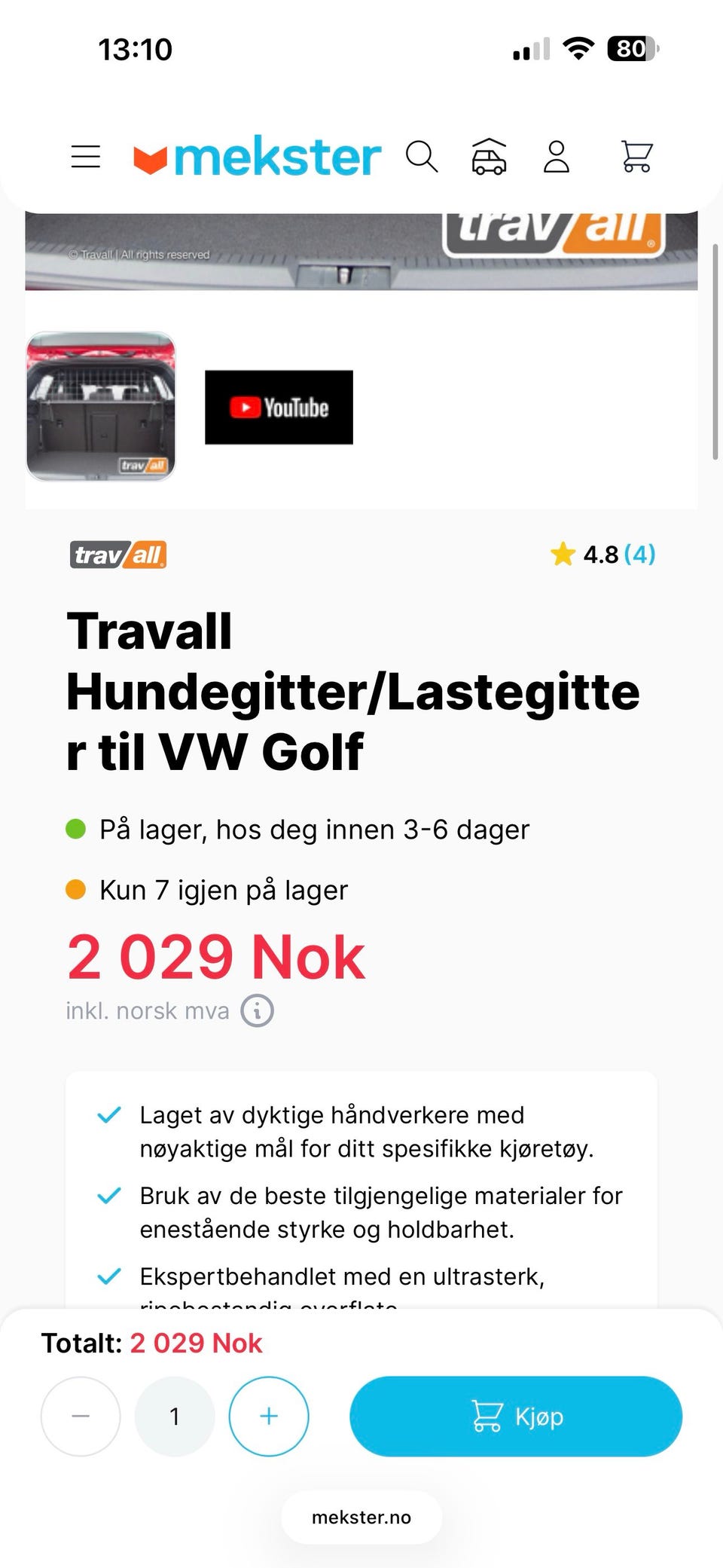Play the YouTube product video thumbnail
The height and width of the screenshot is (1568, 723).
tap(278, 407)
